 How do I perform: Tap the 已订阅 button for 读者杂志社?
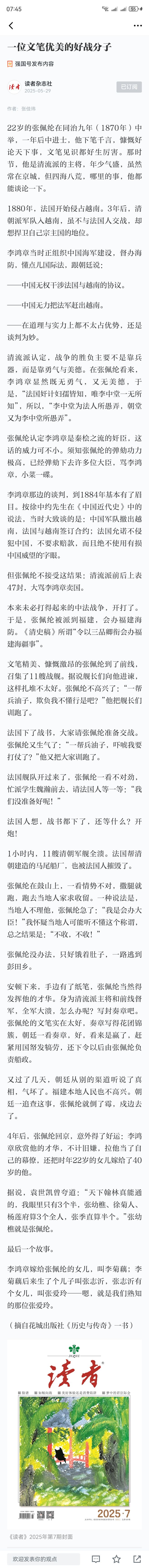pos(128,87)
